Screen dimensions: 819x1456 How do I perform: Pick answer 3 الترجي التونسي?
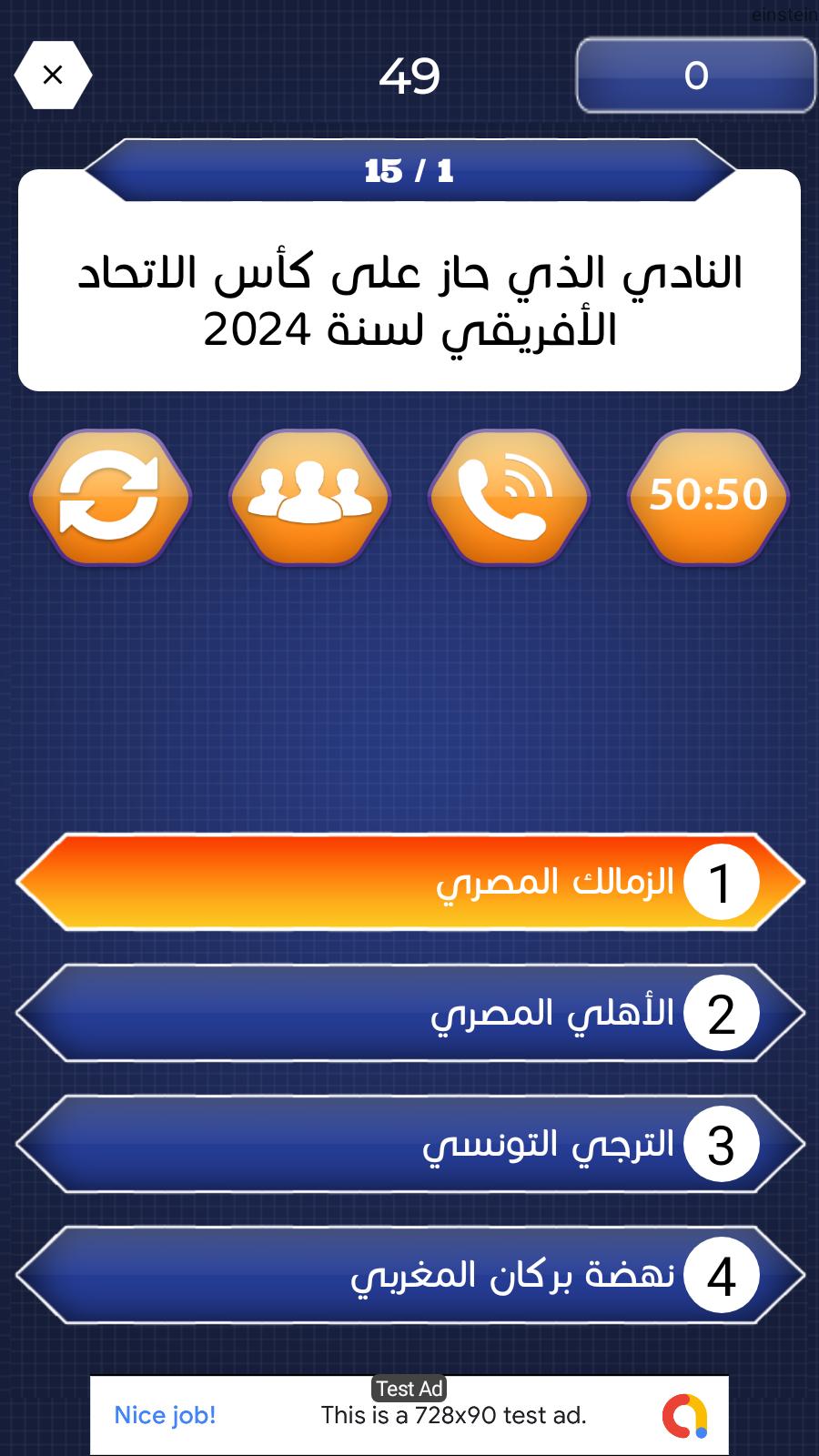[x=410, y=1144]
